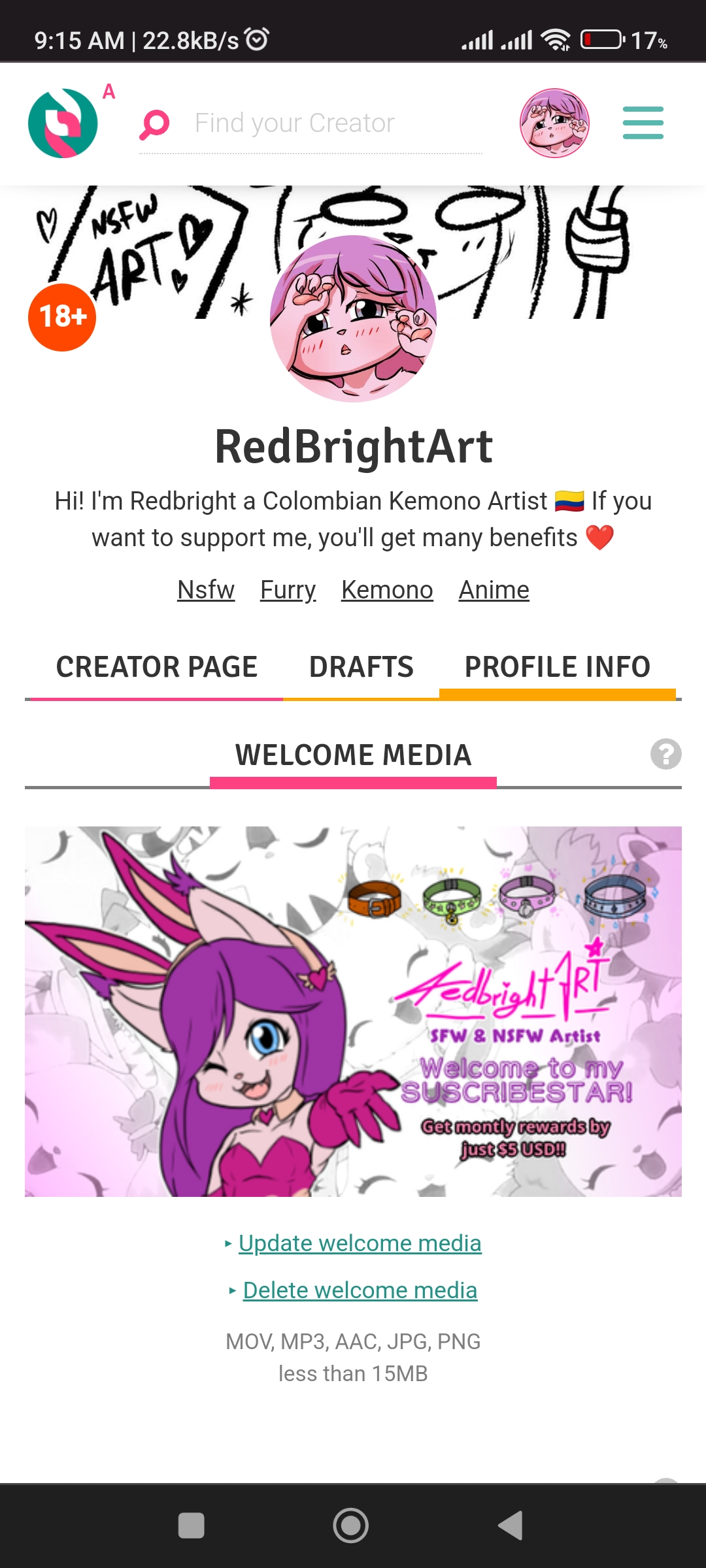
Task: Tap Delete welcome media link
Action: pyautogui.click(x=360, y=1290)
